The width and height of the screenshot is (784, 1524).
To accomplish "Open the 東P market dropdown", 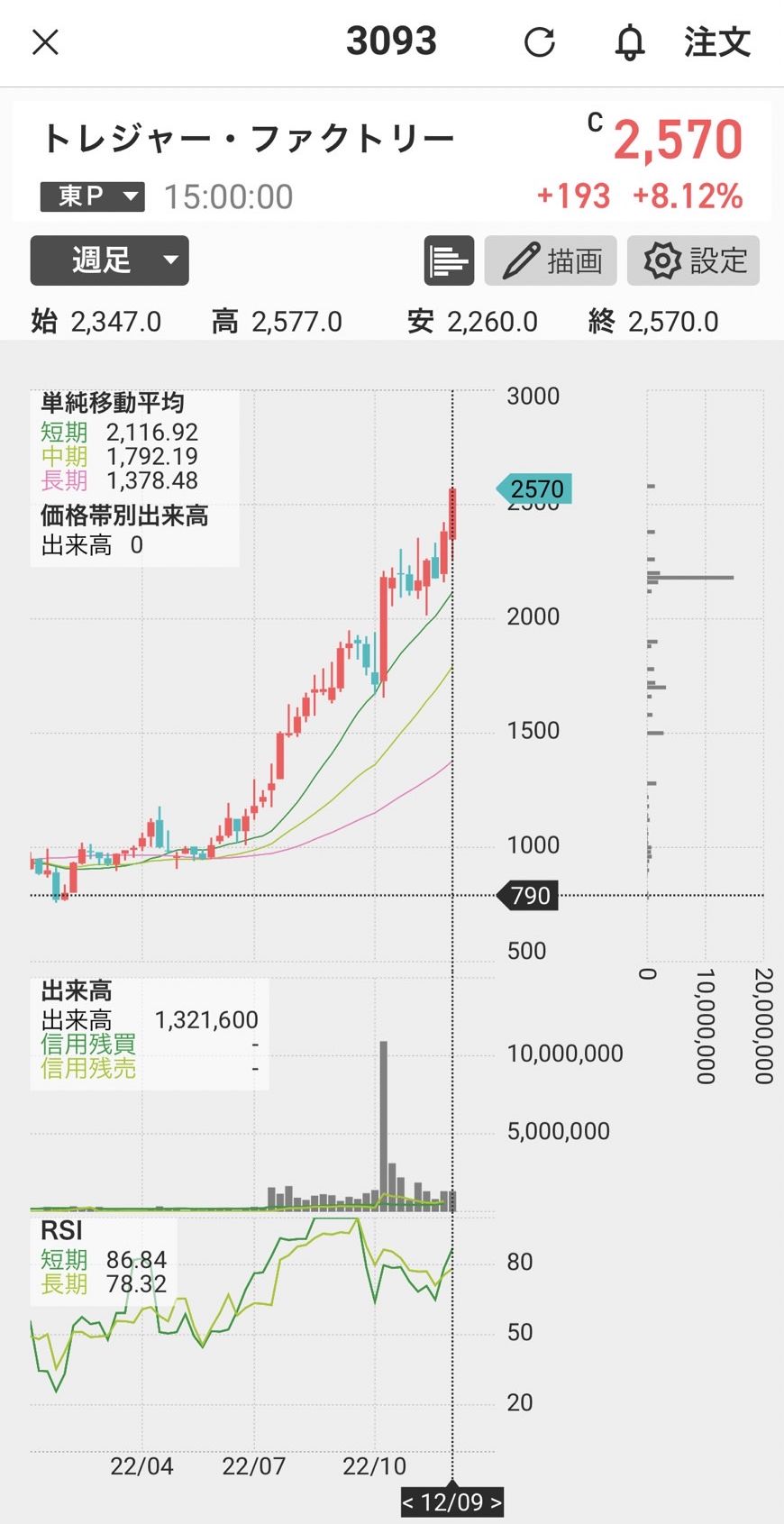I will tap(92, 196).
